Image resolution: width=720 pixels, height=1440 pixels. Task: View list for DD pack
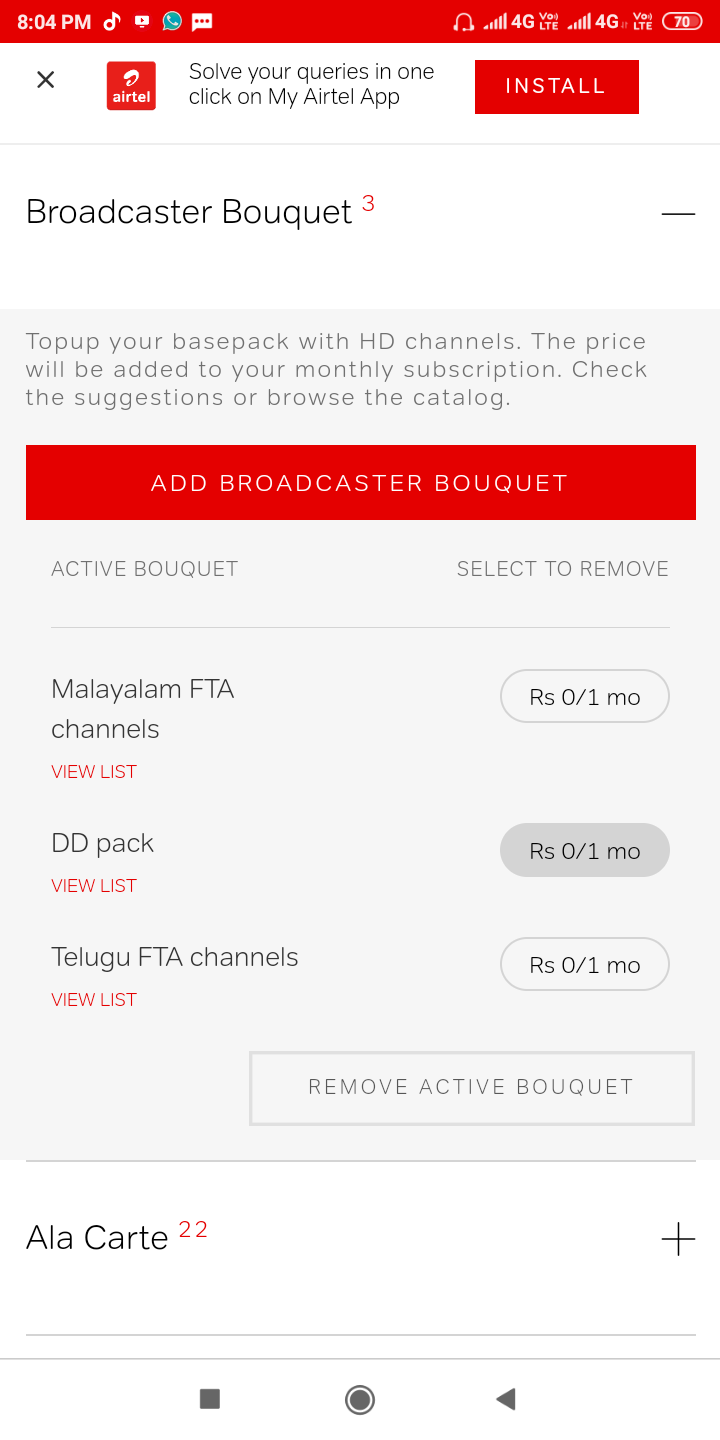click(94, 886)
